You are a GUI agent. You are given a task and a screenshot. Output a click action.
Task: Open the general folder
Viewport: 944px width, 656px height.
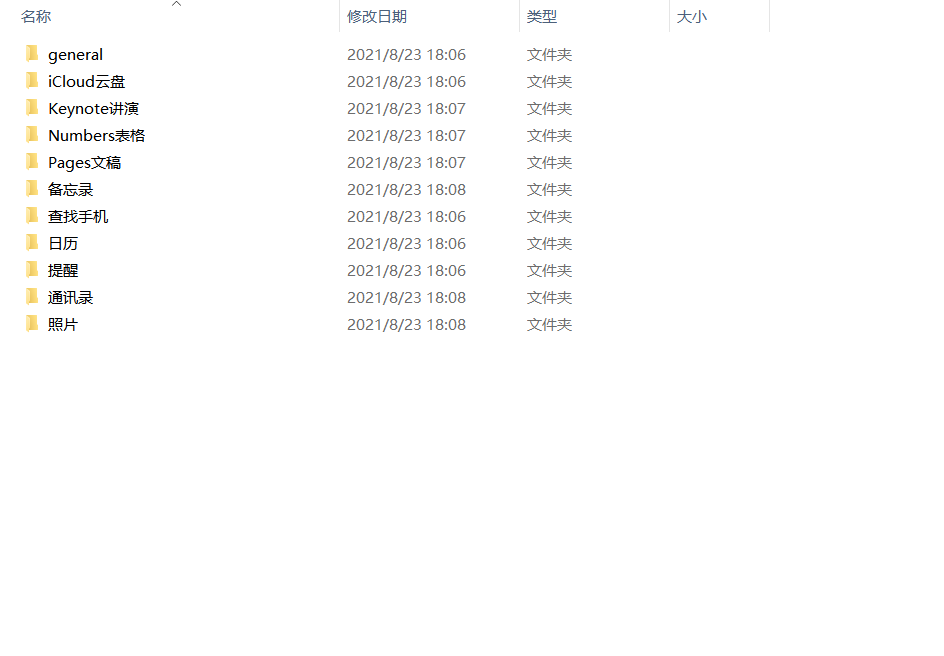click(x=75, y=55)
